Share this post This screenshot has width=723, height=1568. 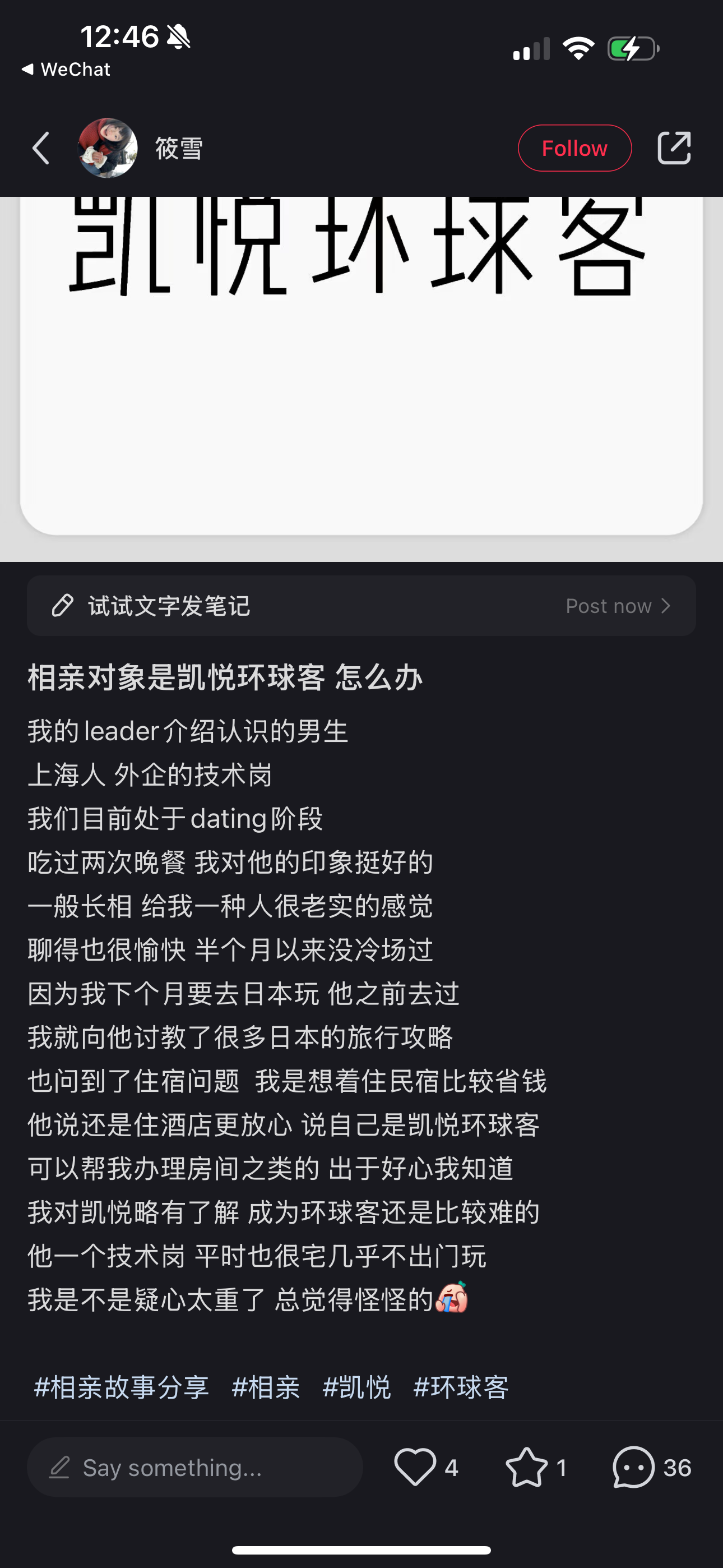[x=674, y=148]
